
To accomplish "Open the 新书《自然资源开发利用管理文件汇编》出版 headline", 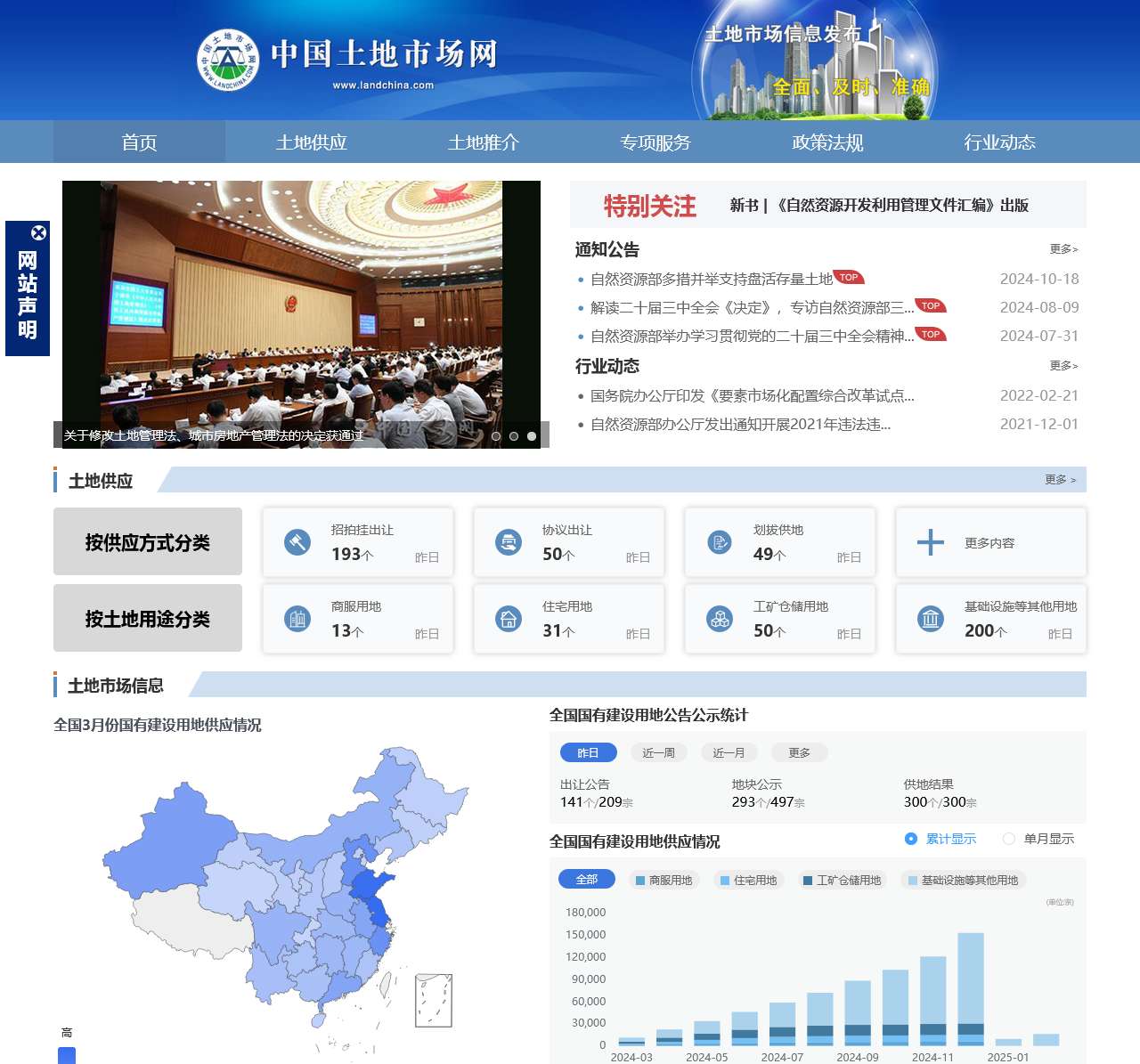I will click(879, 206).
